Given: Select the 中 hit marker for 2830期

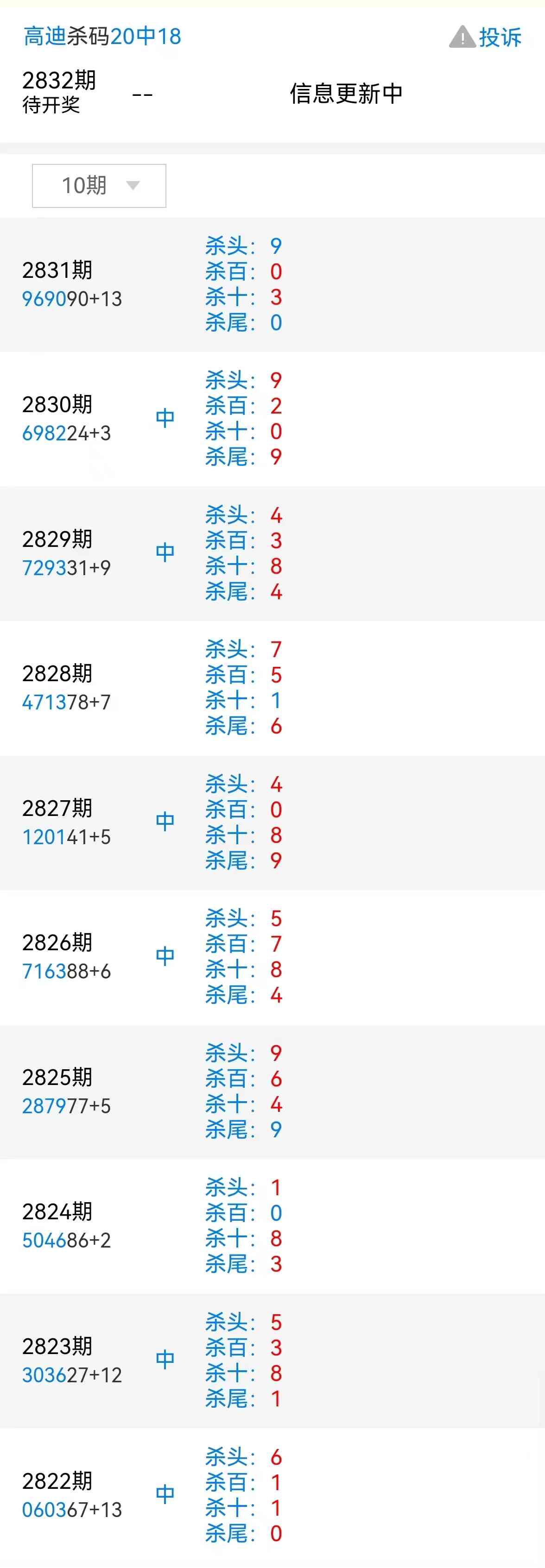Looking at the screenshot, I should [x=165, y=417].
